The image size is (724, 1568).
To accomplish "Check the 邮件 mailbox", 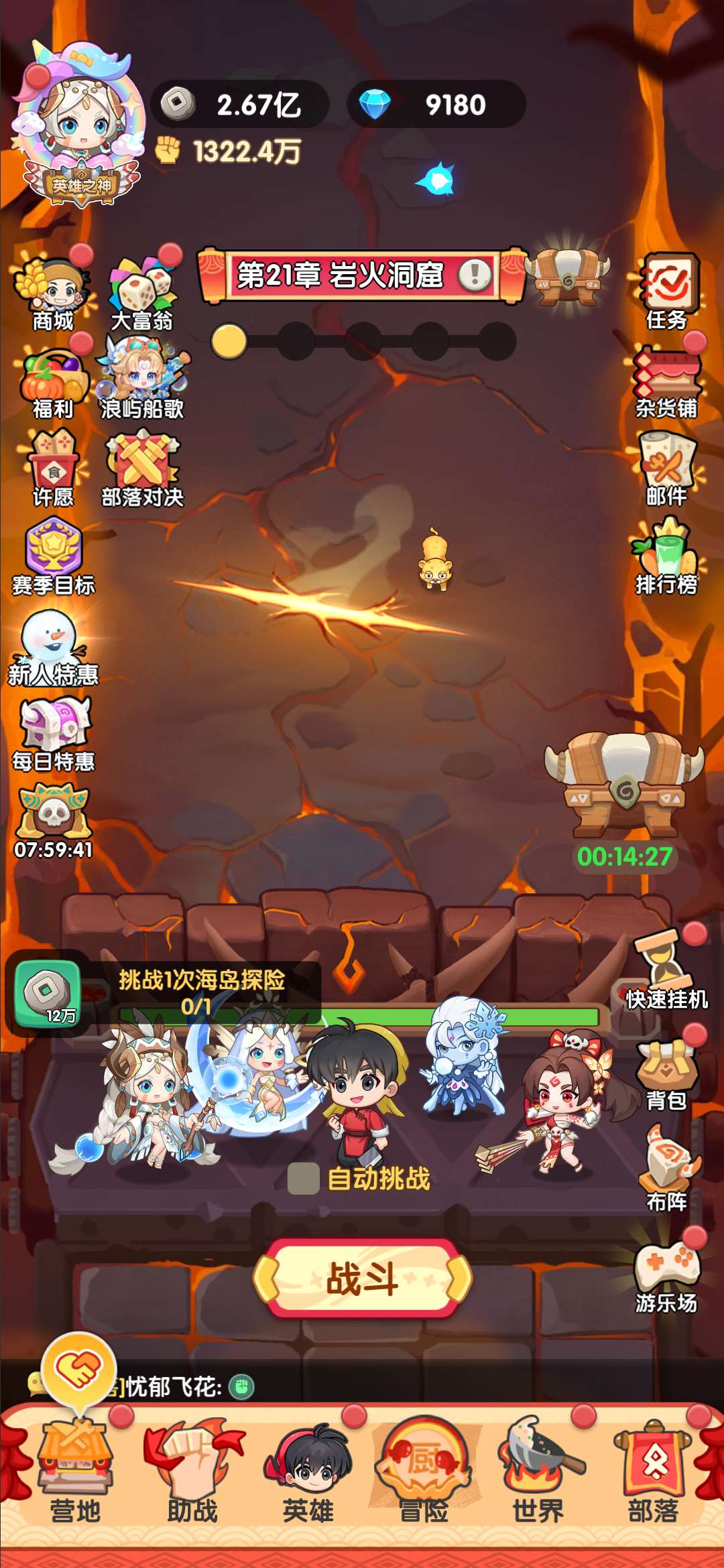I will pos(667,469).
